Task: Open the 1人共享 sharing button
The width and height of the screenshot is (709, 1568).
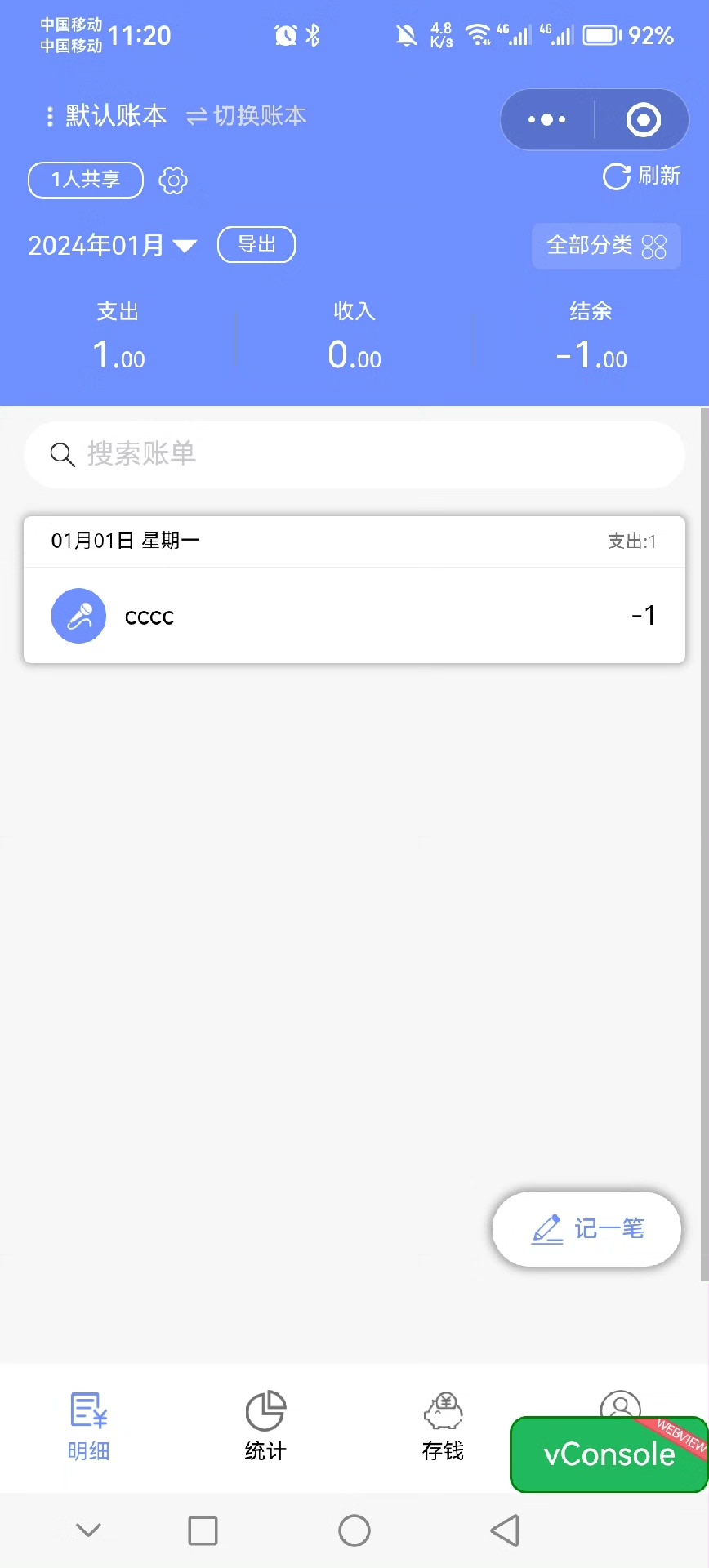Action: 86,180
